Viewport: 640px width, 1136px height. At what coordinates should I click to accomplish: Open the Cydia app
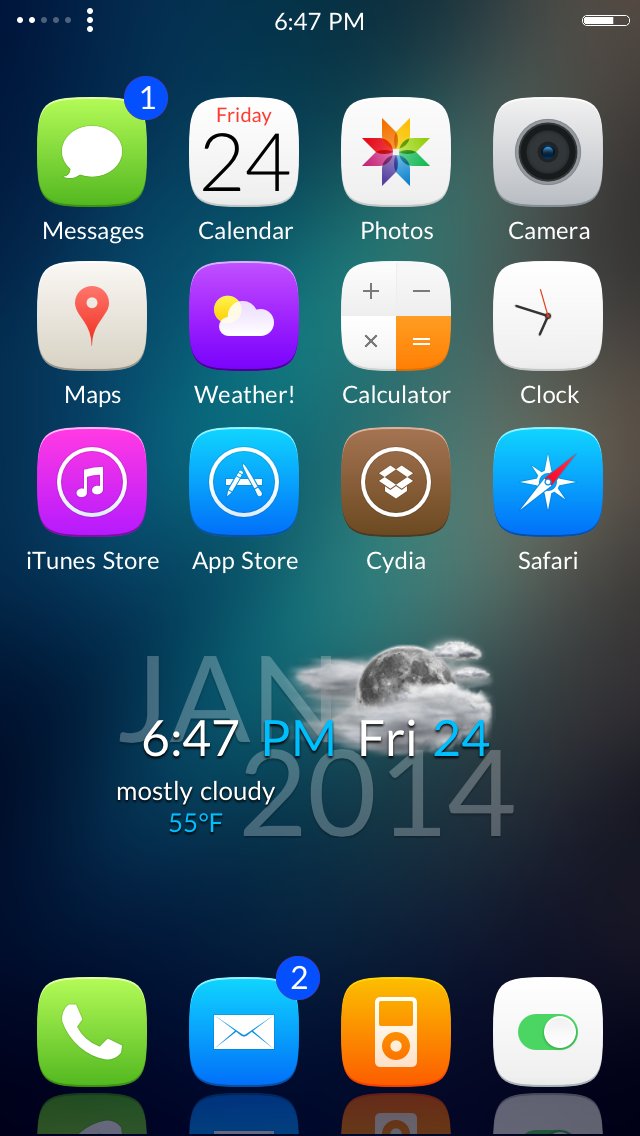(x=396, y=482)
